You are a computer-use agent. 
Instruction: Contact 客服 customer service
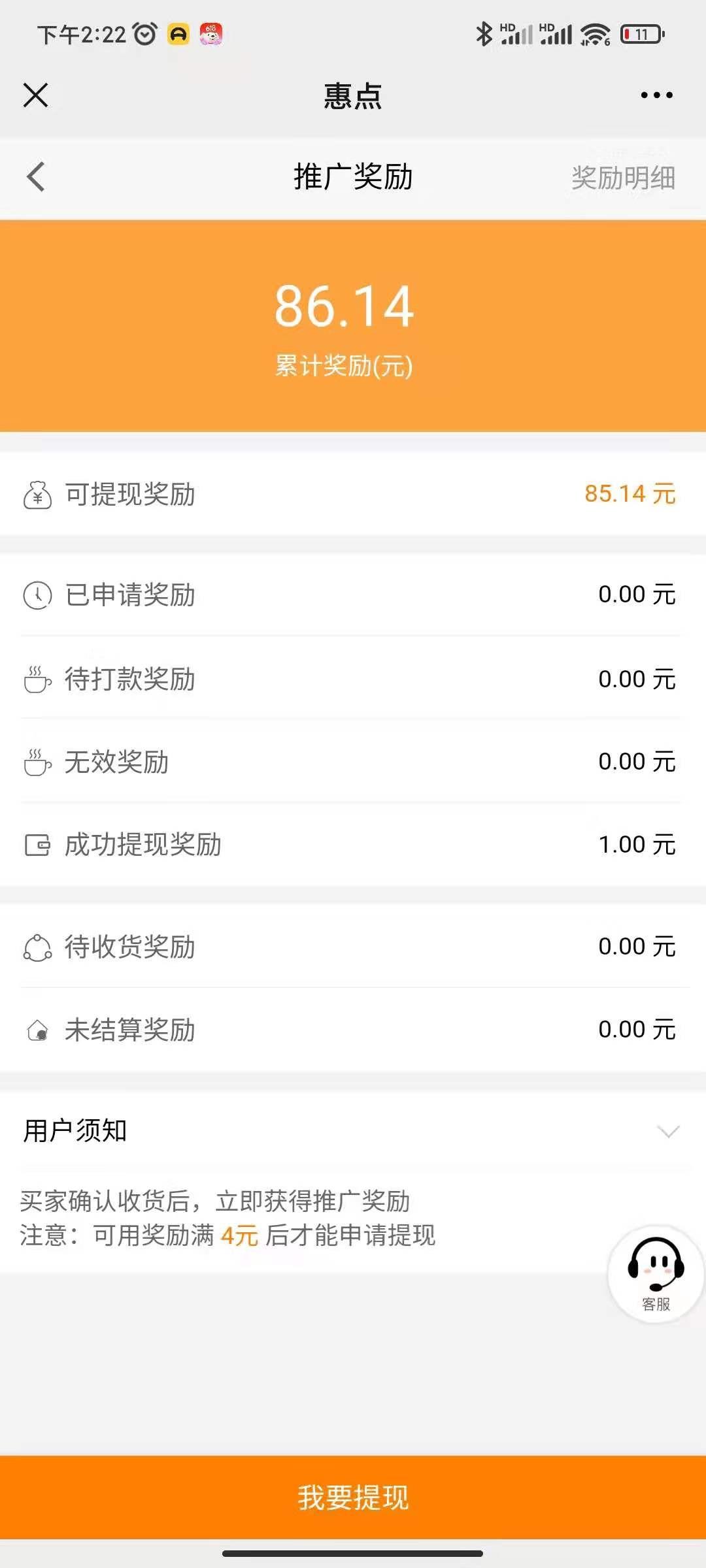tap(656, 1274)
